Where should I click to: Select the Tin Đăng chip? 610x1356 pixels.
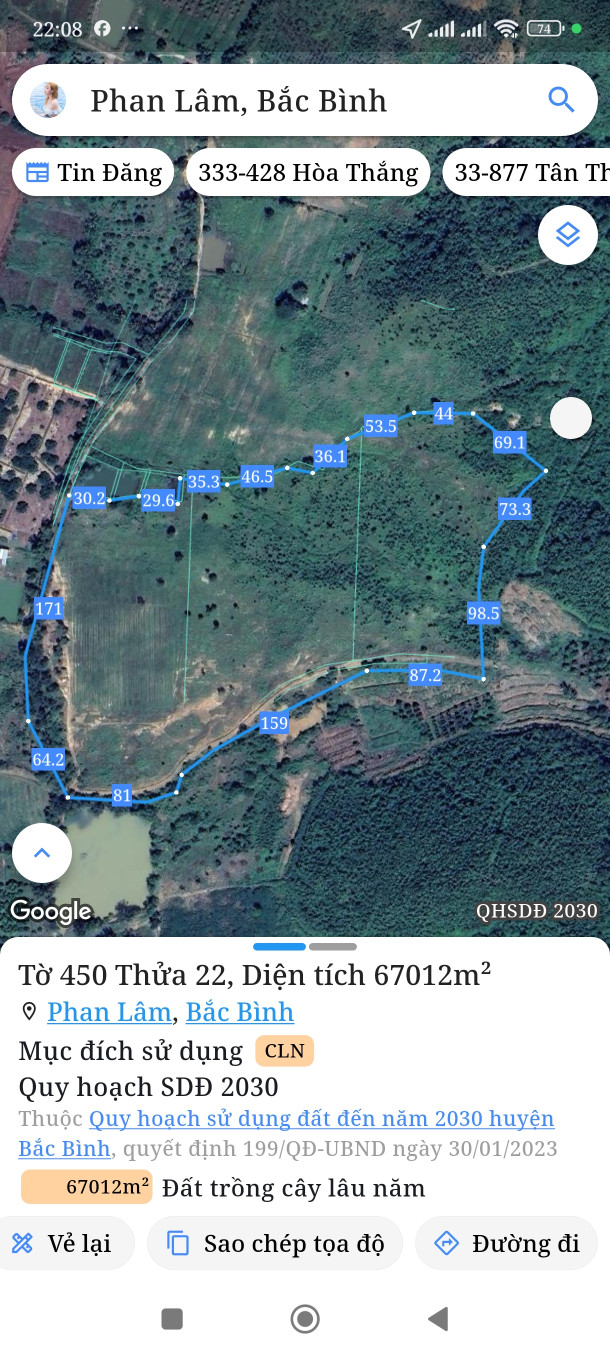[x=93, y=173]
